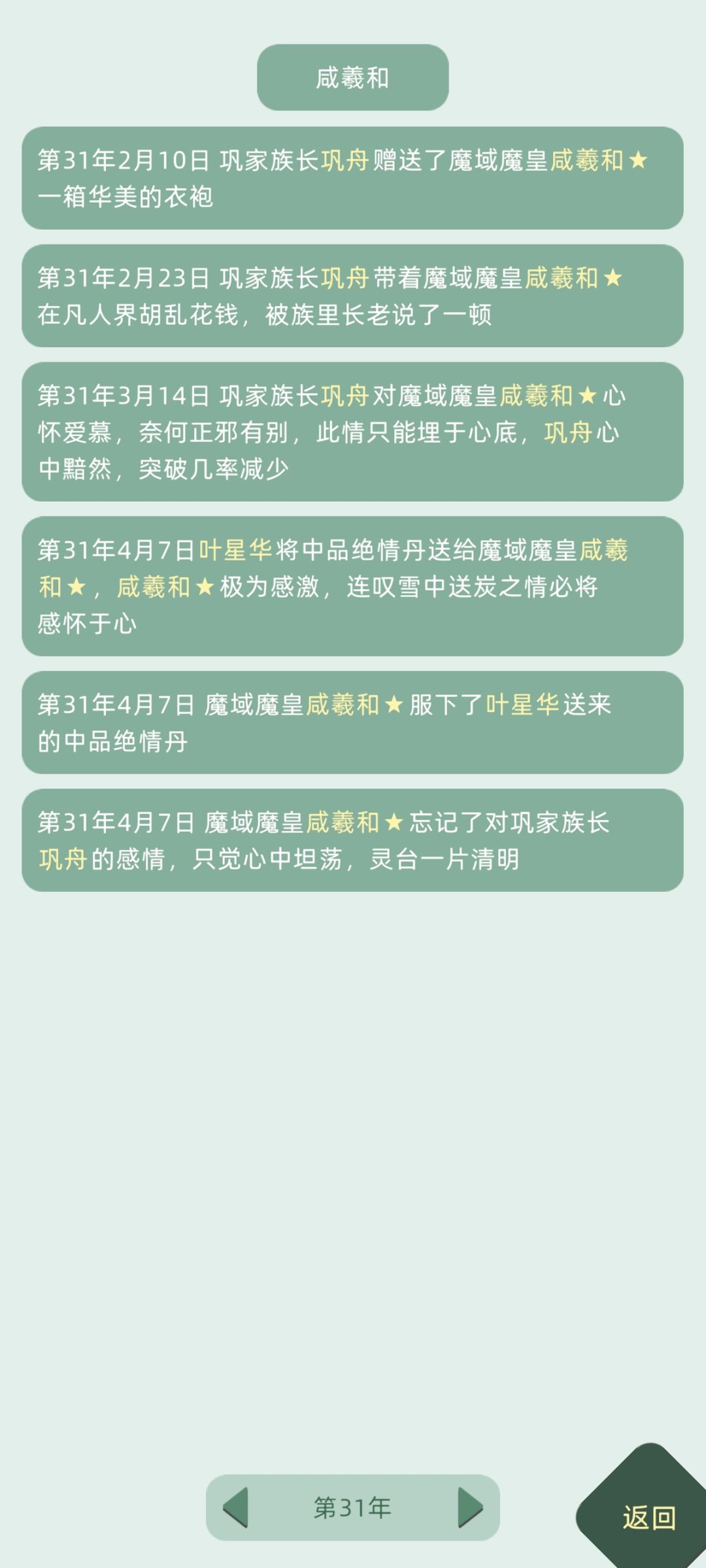Viewport: 706px width, 1568px height.
Task: Tap the February 23 胡乱花钱 event card
Action: (x=353, y=296)
